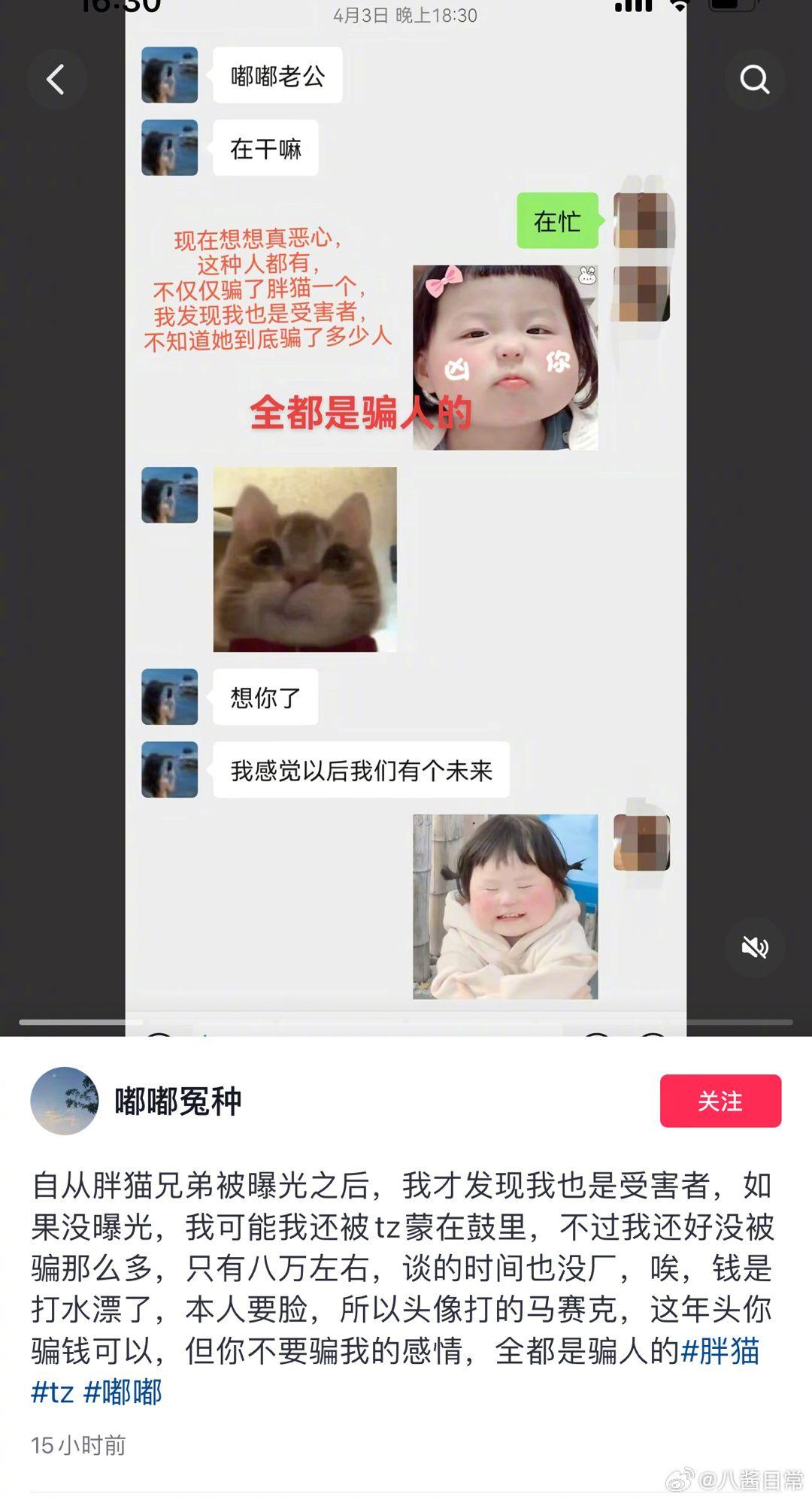Unmute the video sound
The height and width of the screenshot is (1500, 812).
pos(754,947)
